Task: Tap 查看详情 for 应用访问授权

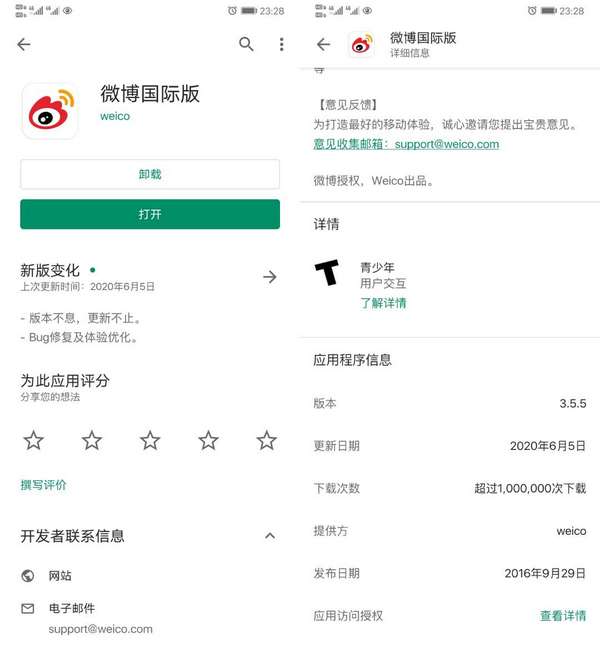Action: pyautogui.click(x=563, y=616)
